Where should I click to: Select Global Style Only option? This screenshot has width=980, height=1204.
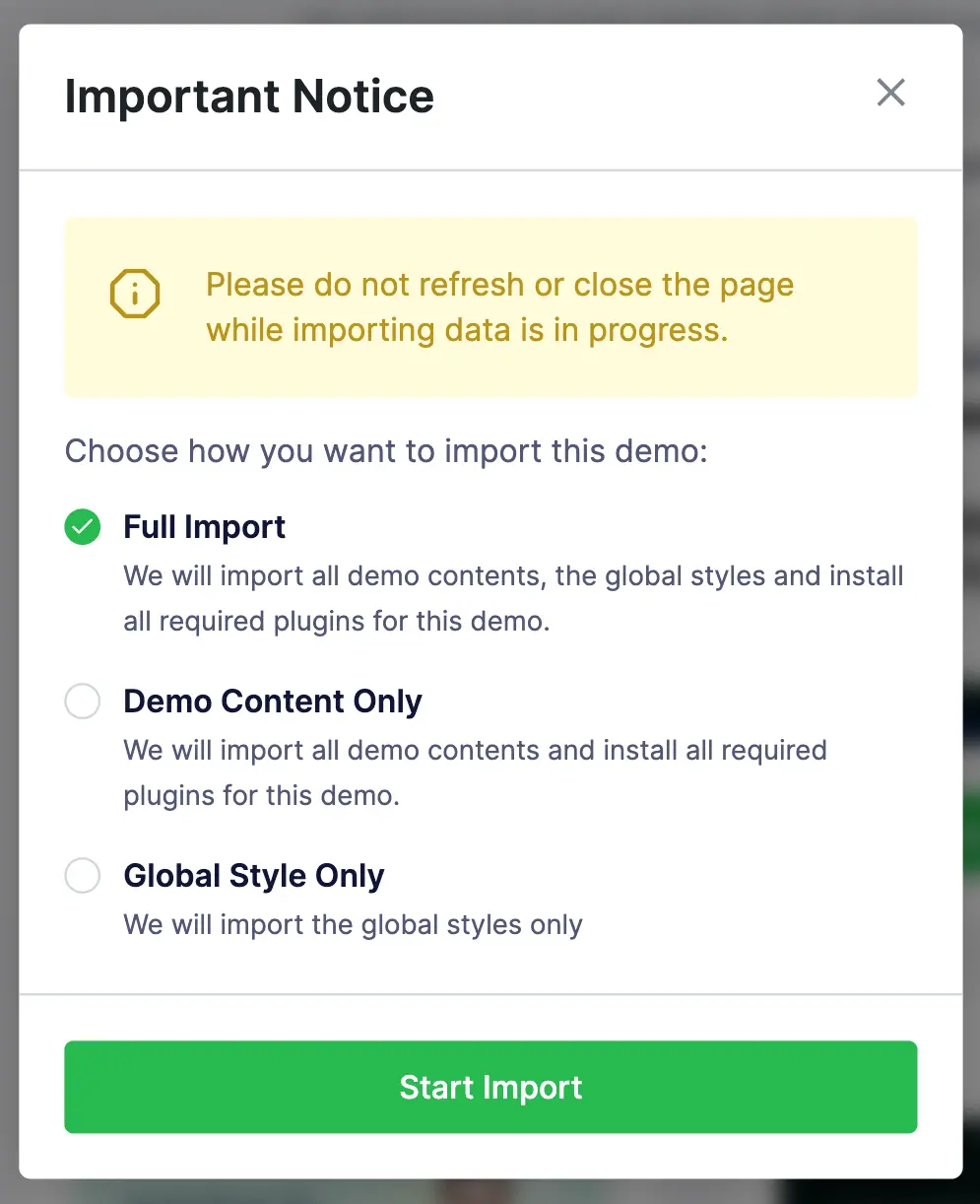point(83,875)
